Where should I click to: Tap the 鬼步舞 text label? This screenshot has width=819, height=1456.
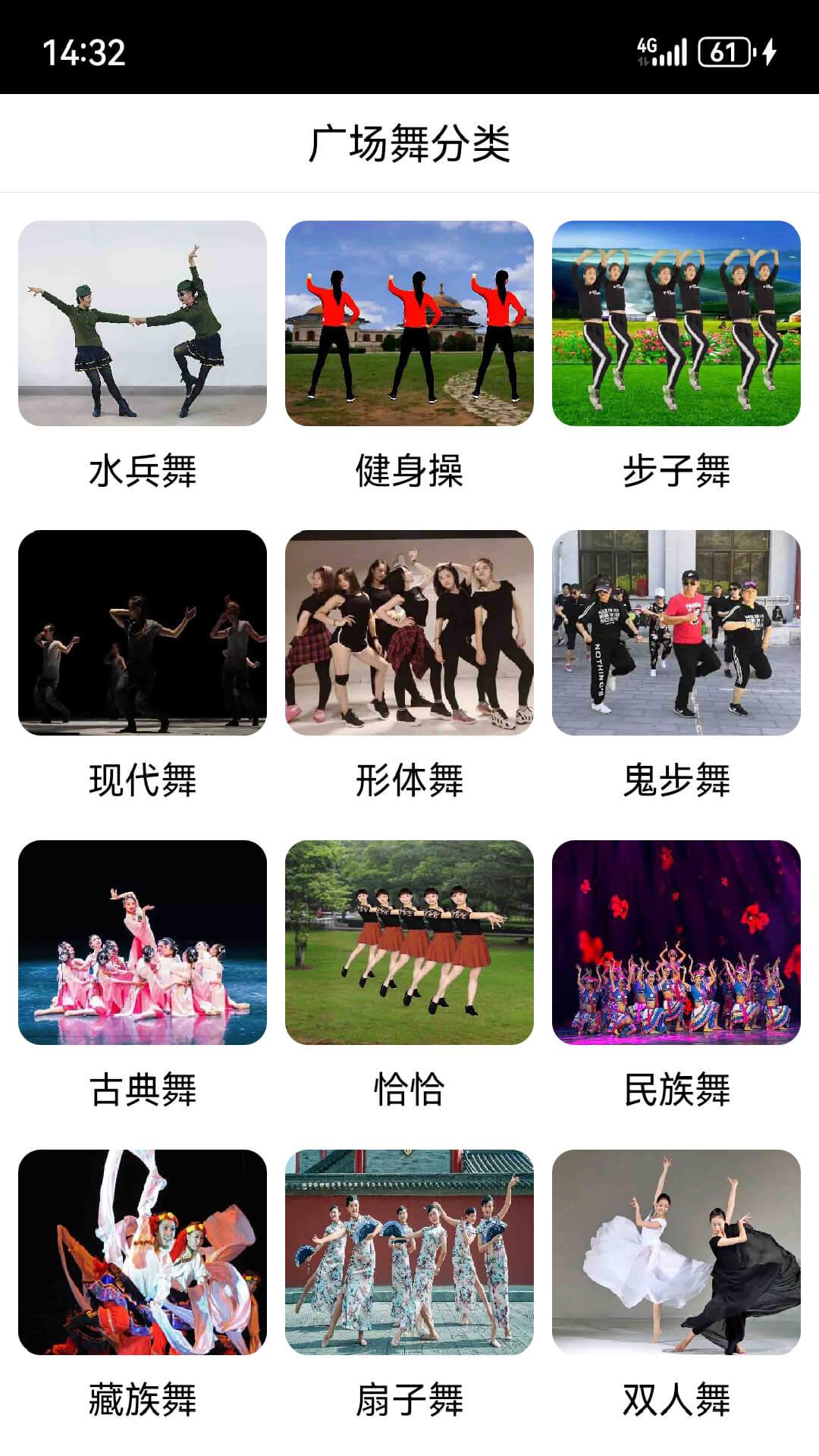pos(679,781)
